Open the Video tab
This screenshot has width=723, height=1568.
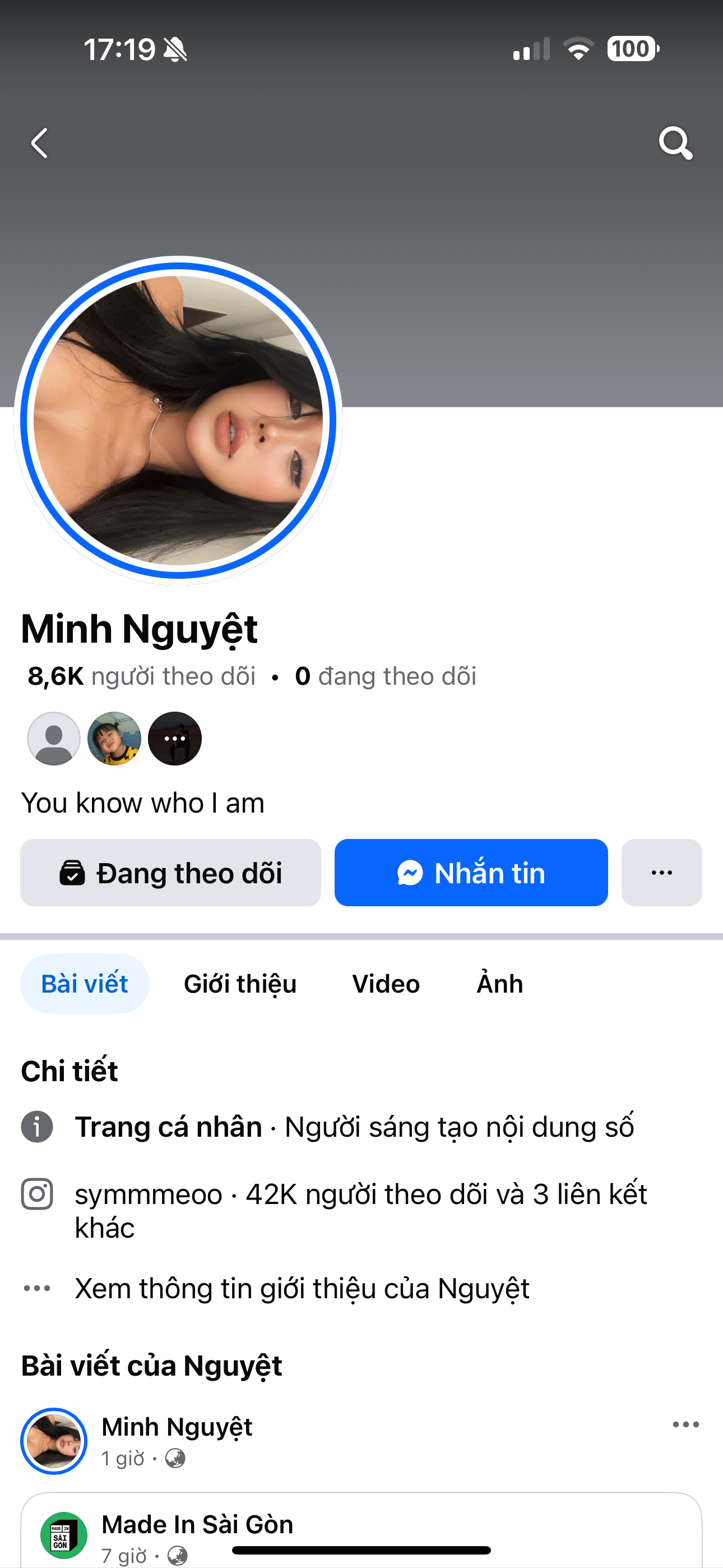pyautogui.click(x=386, y=984)
